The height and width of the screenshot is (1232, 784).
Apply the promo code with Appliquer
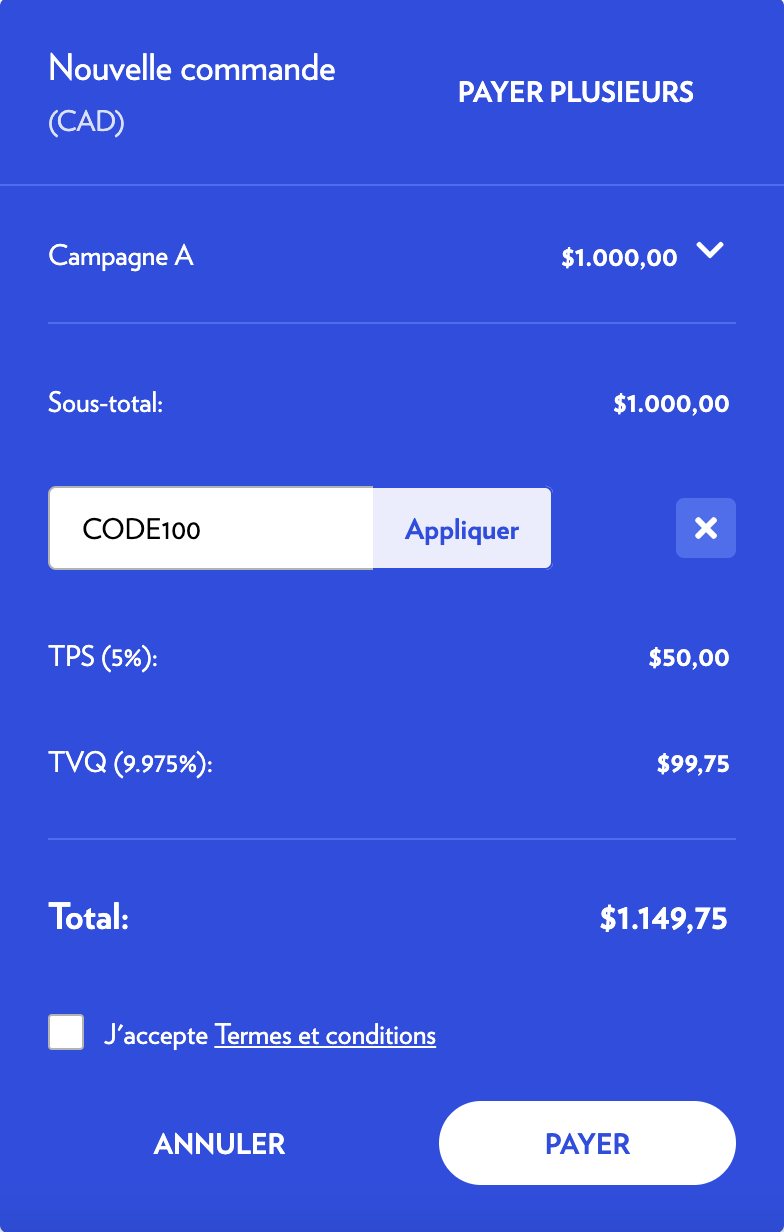tap(462, 529)
